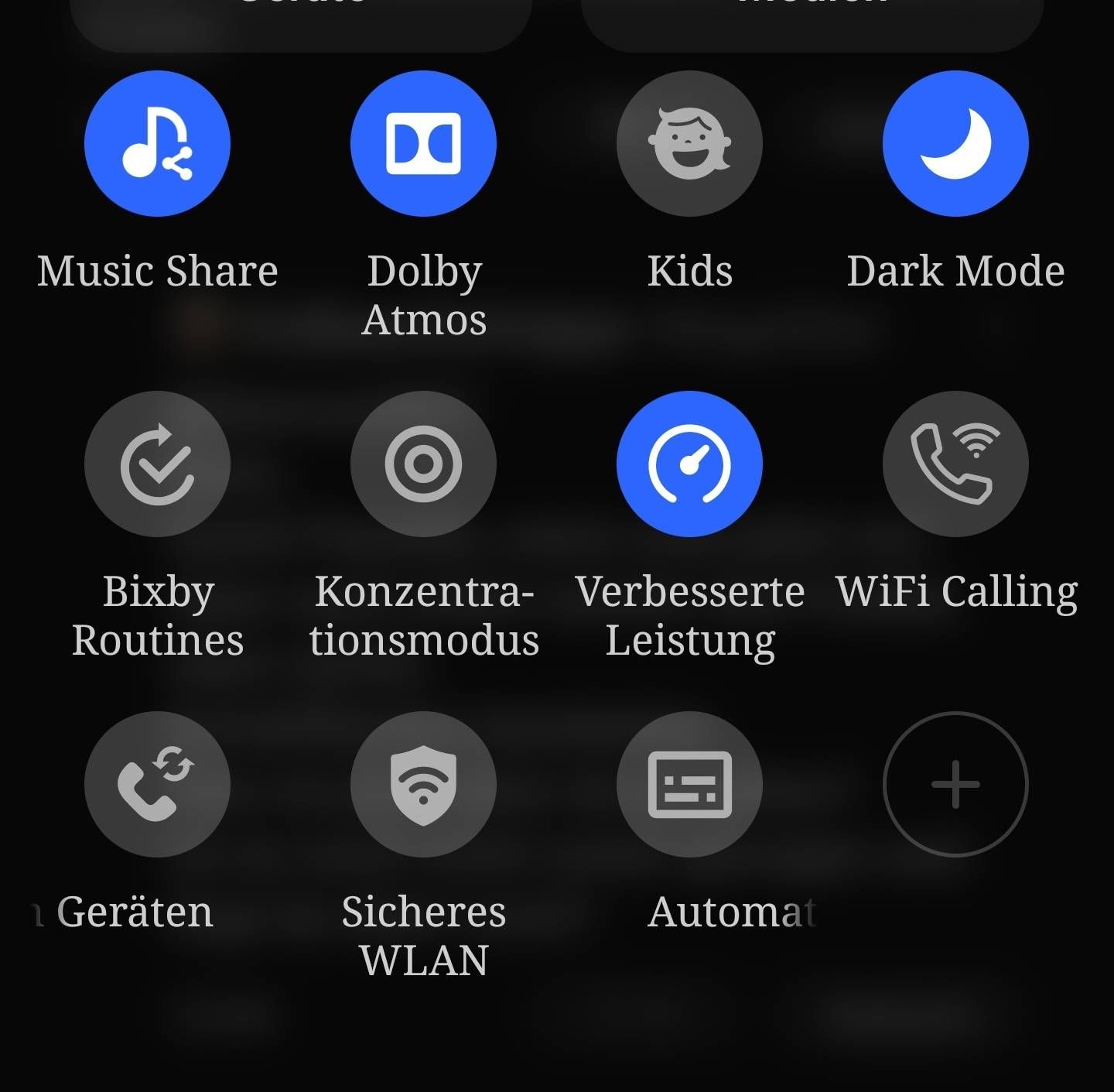Turn on Sicheres WLAN
The image size is (1114, 1092).
coord(423,784)
